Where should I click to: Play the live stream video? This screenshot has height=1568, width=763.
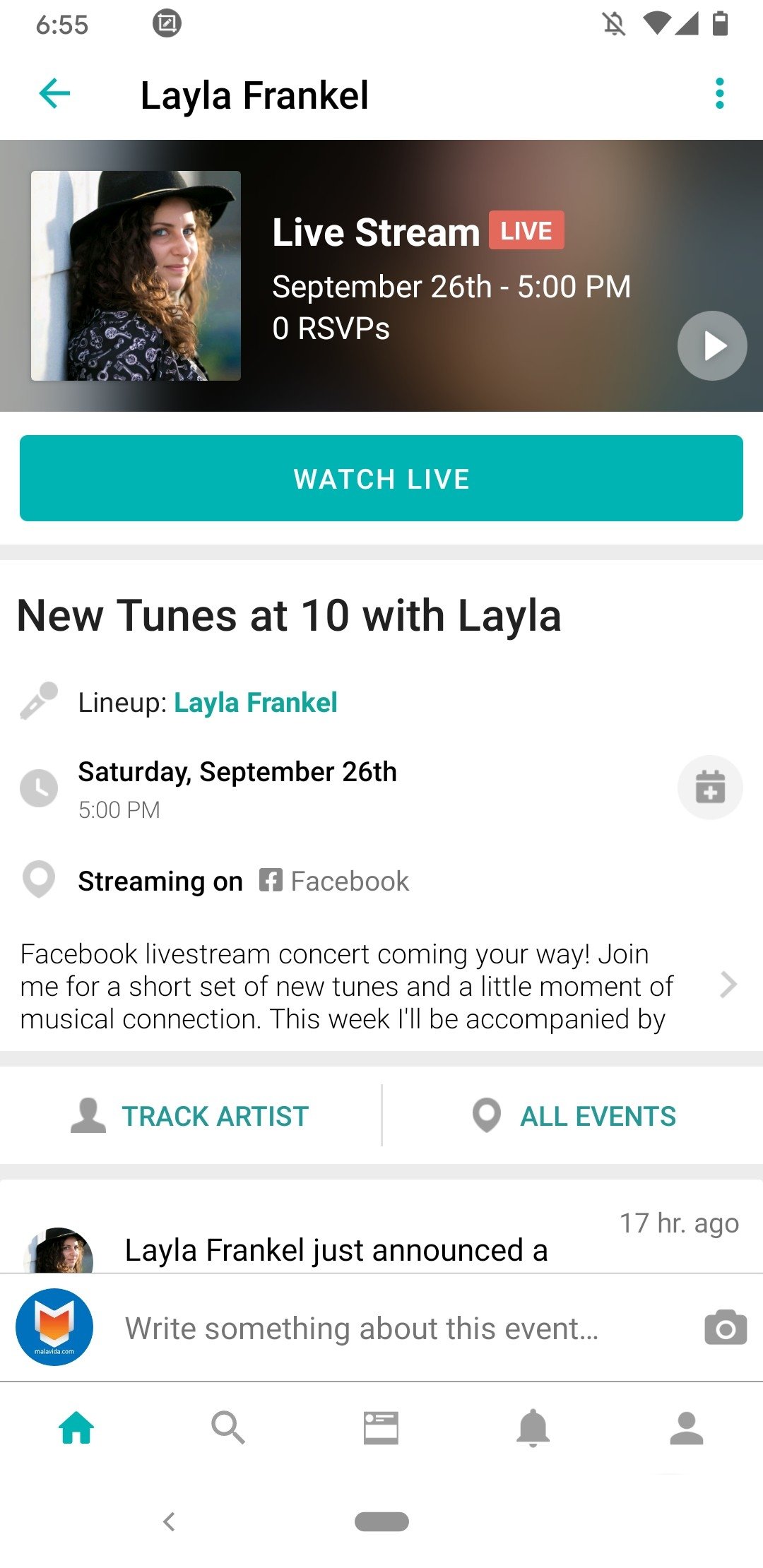click(x=712, y=346)
